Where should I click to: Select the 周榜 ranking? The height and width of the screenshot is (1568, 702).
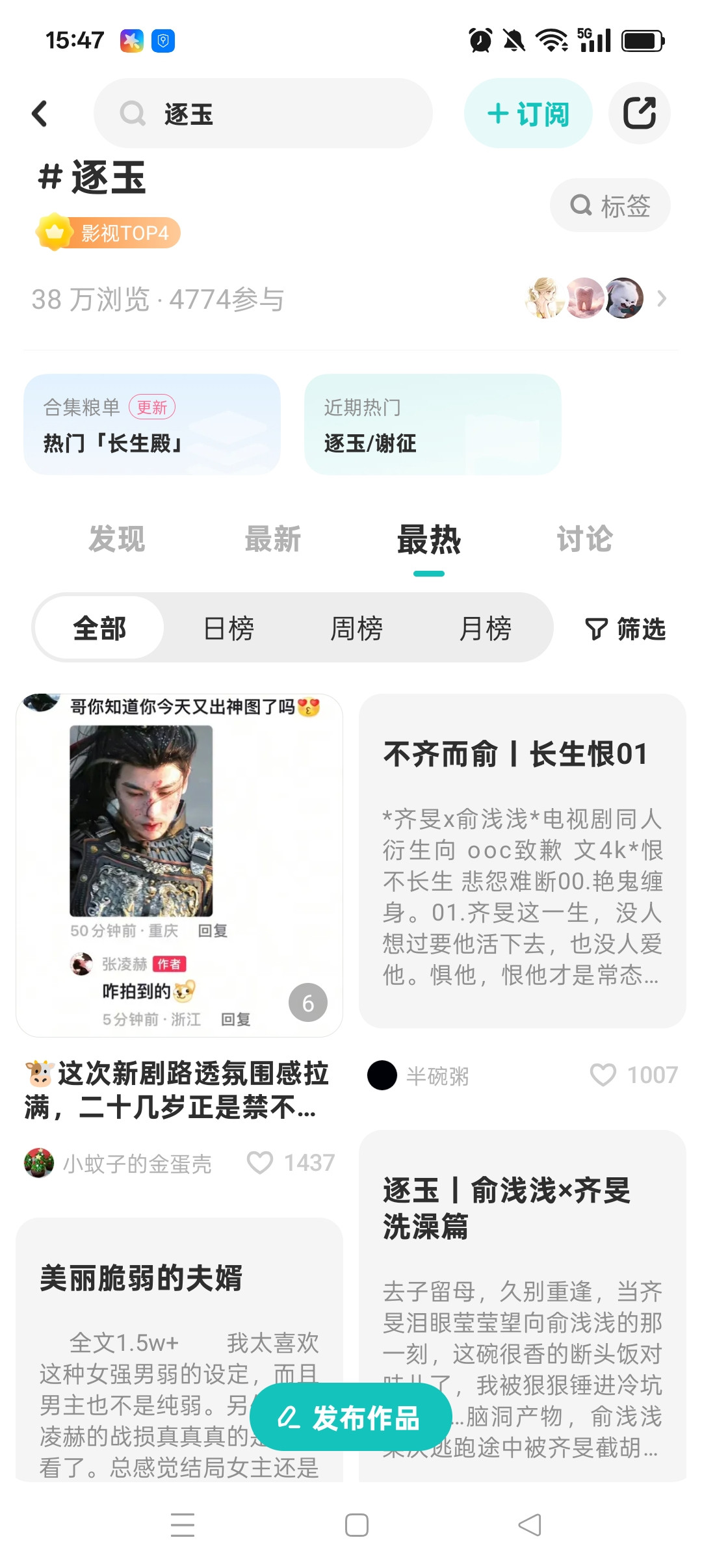[357, 629]
